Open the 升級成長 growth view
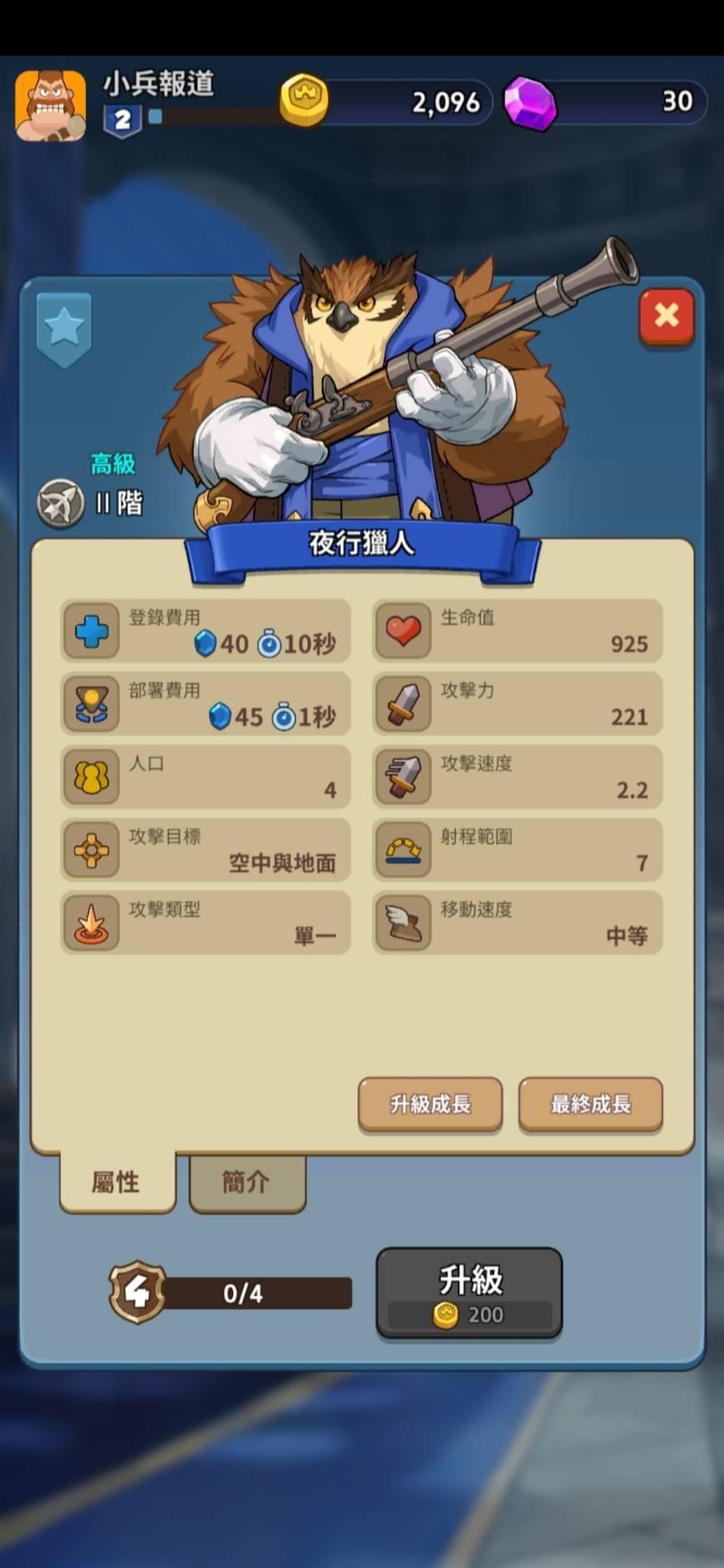This screenshot has height=1568, width=724. tap(430, 1104)
